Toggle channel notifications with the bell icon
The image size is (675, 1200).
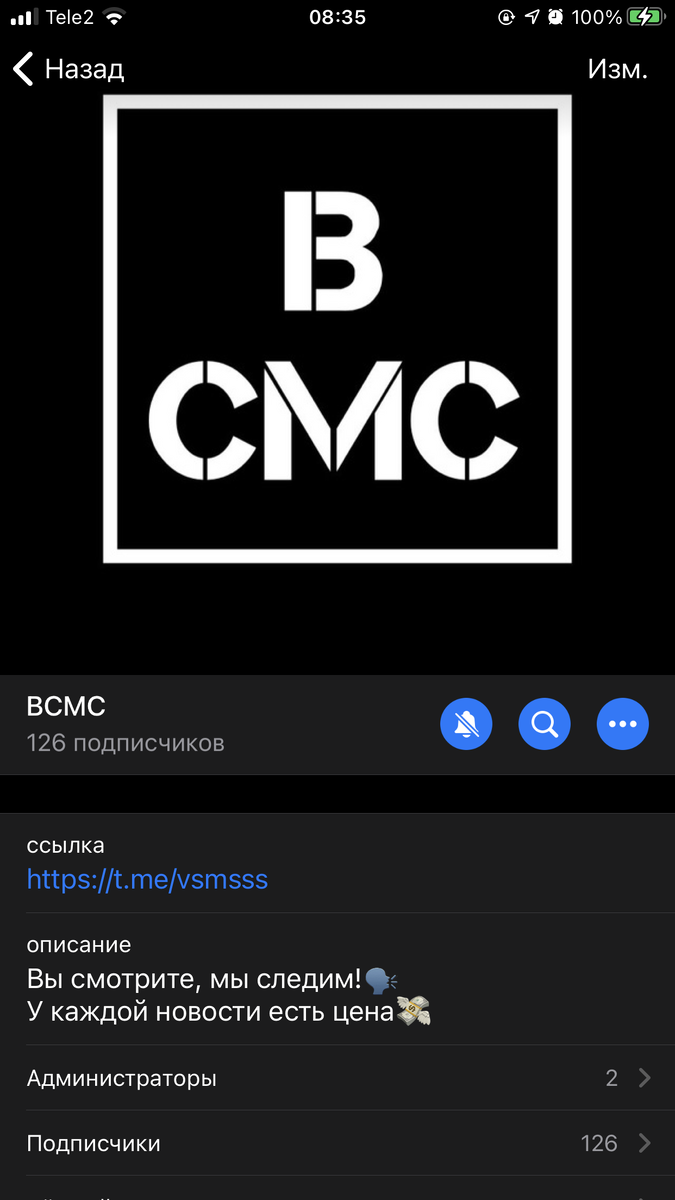pyautogui.click(x=466, y=723)
